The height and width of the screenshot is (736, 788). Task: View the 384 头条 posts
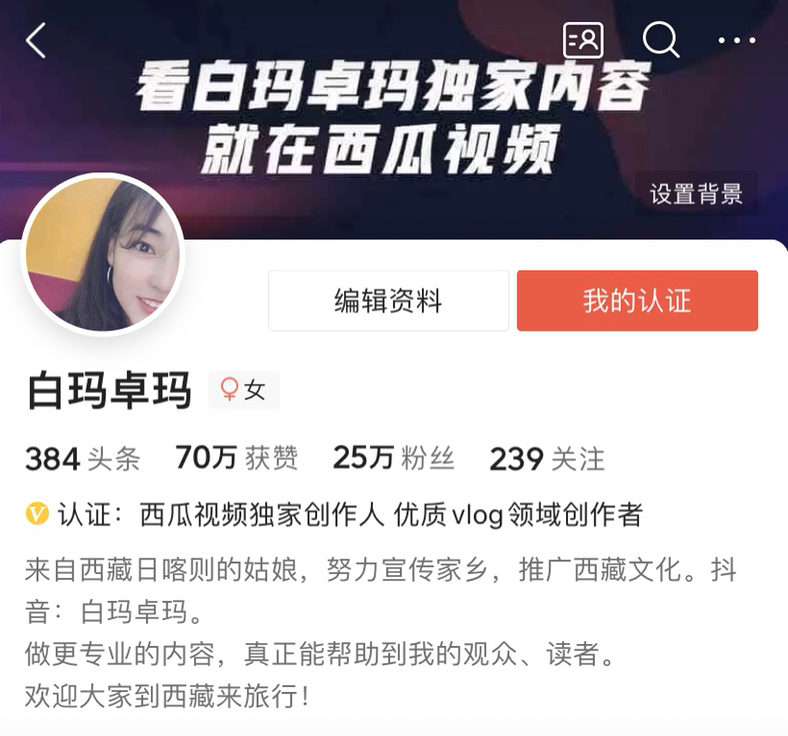pos(83,459)
